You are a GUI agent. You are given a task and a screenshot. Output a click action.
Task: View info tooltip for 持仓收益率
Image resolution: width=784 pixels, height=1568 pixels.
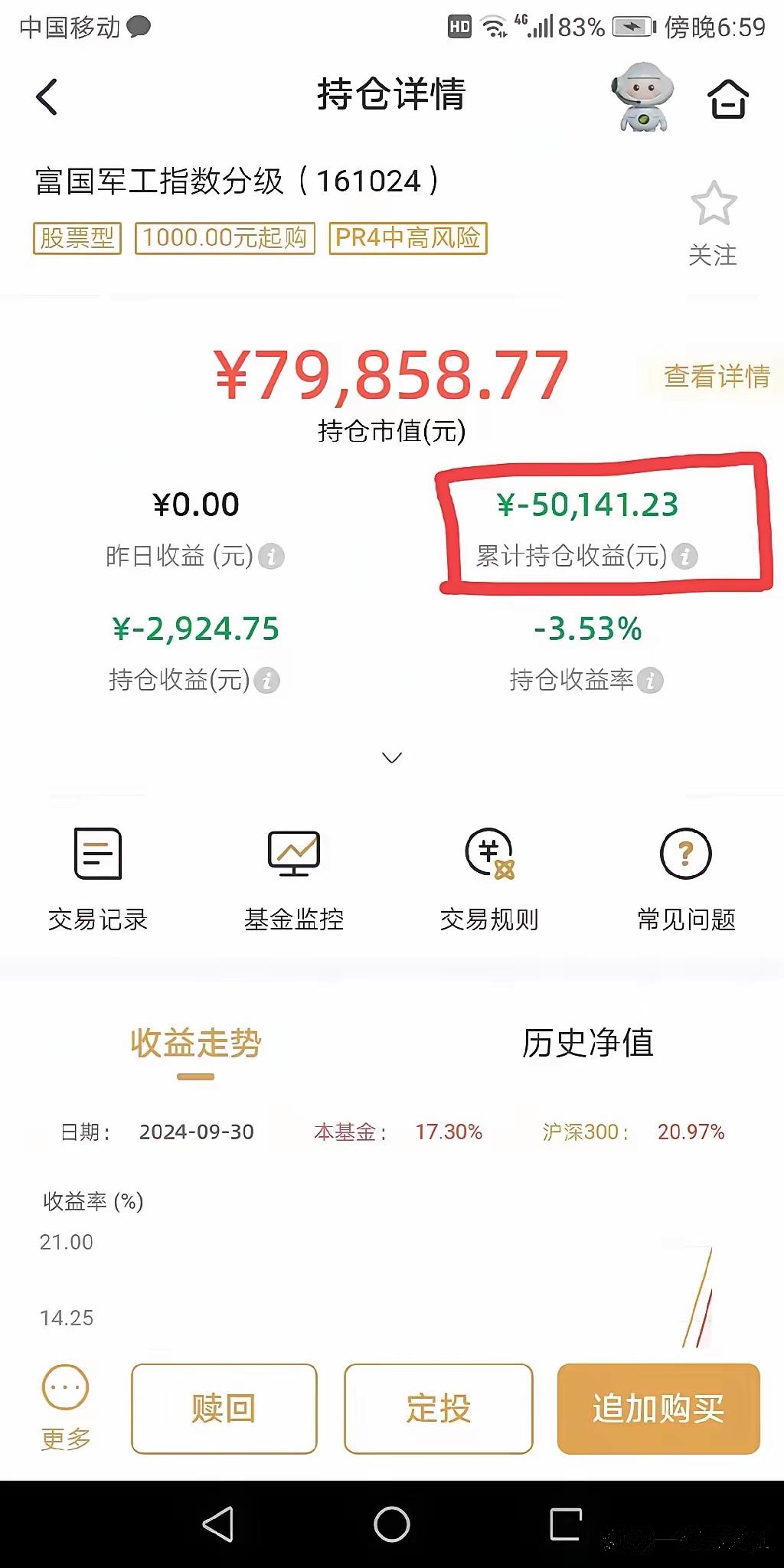point(649,679)
